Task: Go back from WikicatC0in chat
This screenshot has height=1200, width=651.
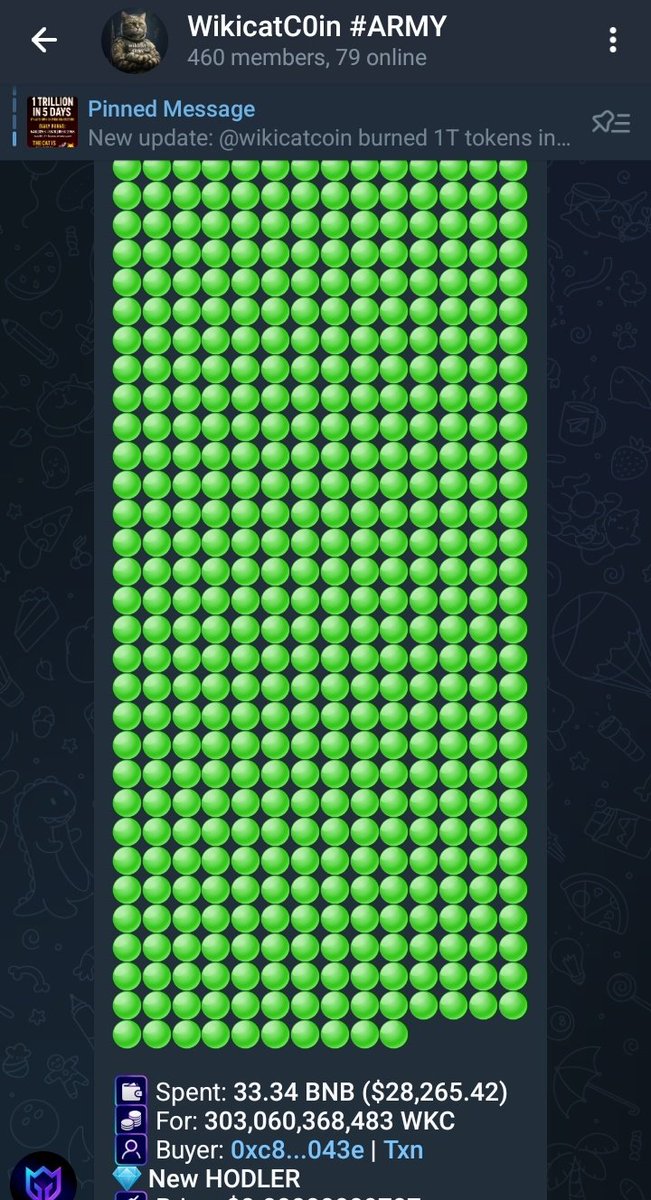Action: click(44, 40)
